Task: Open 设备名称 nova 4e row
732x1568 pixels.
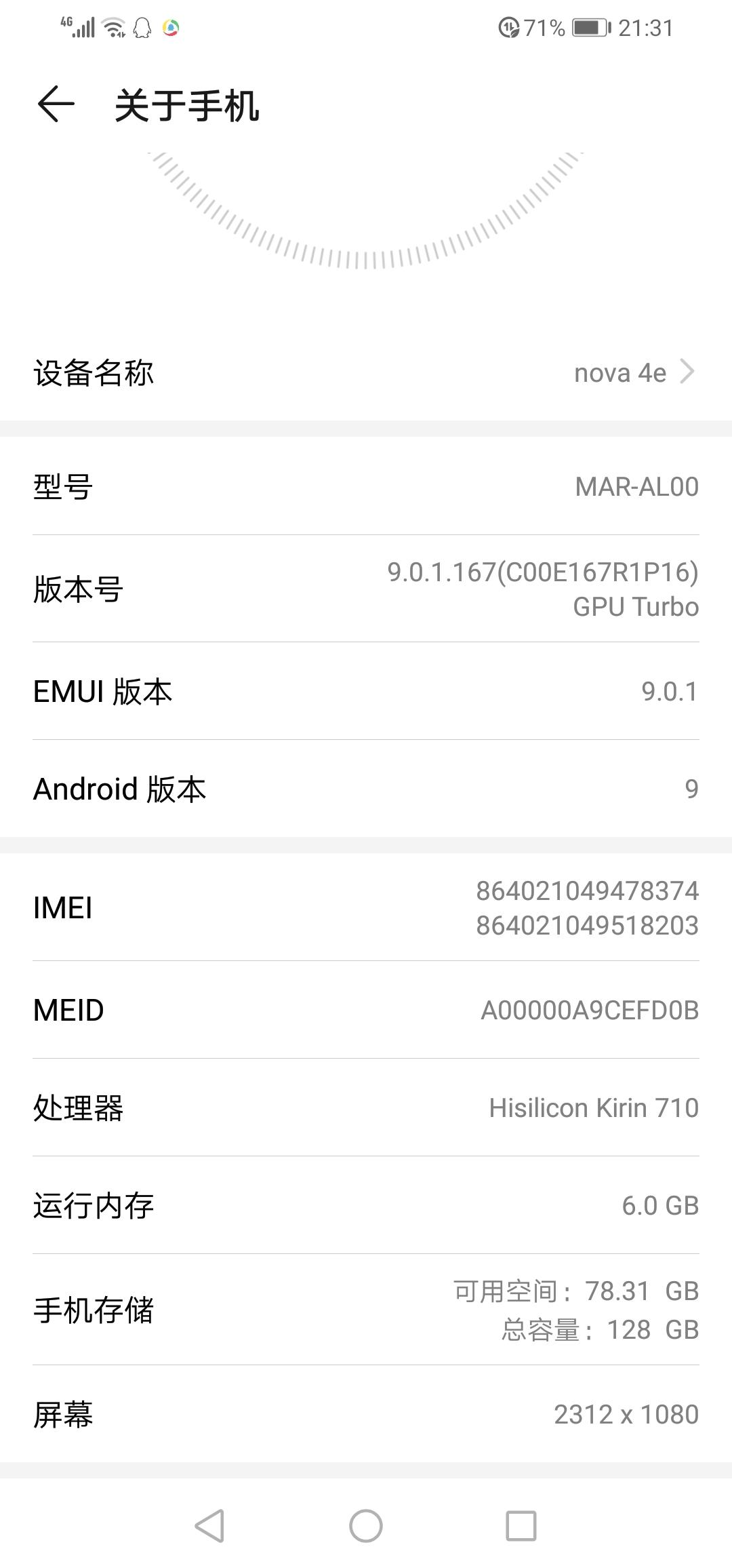Action: pos(366,372)
